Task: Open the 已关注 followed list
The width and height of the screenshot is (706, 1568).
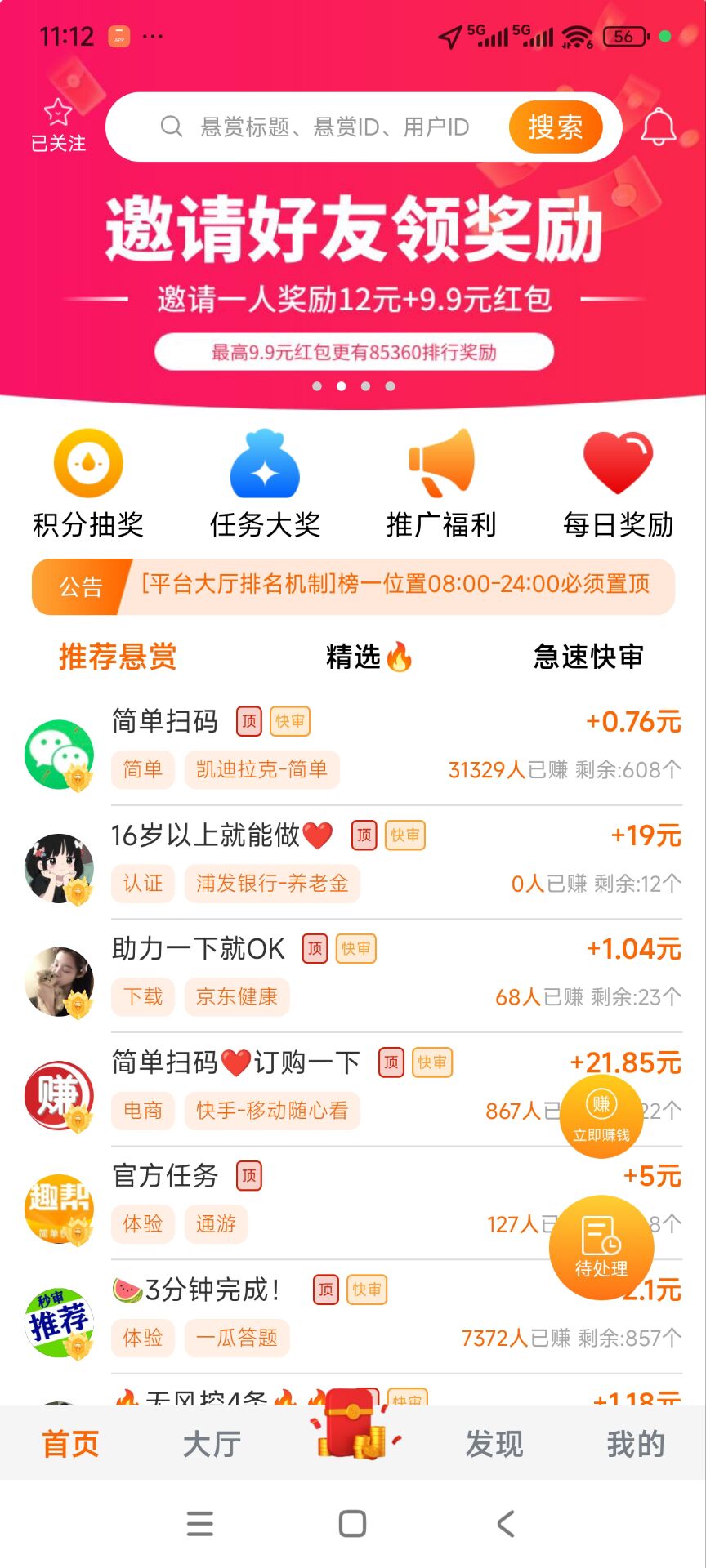Action: tap(58, 124)
